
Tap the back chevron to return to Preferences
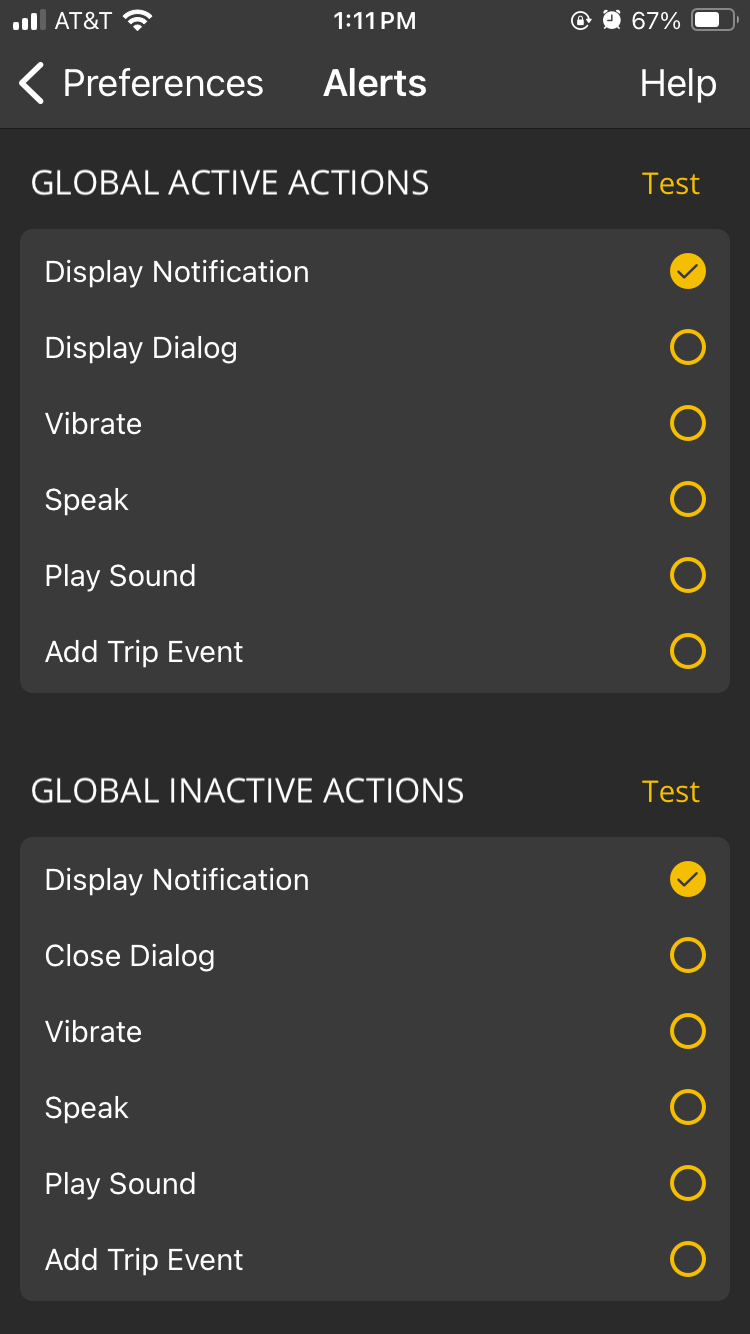(x=30, y=84)
